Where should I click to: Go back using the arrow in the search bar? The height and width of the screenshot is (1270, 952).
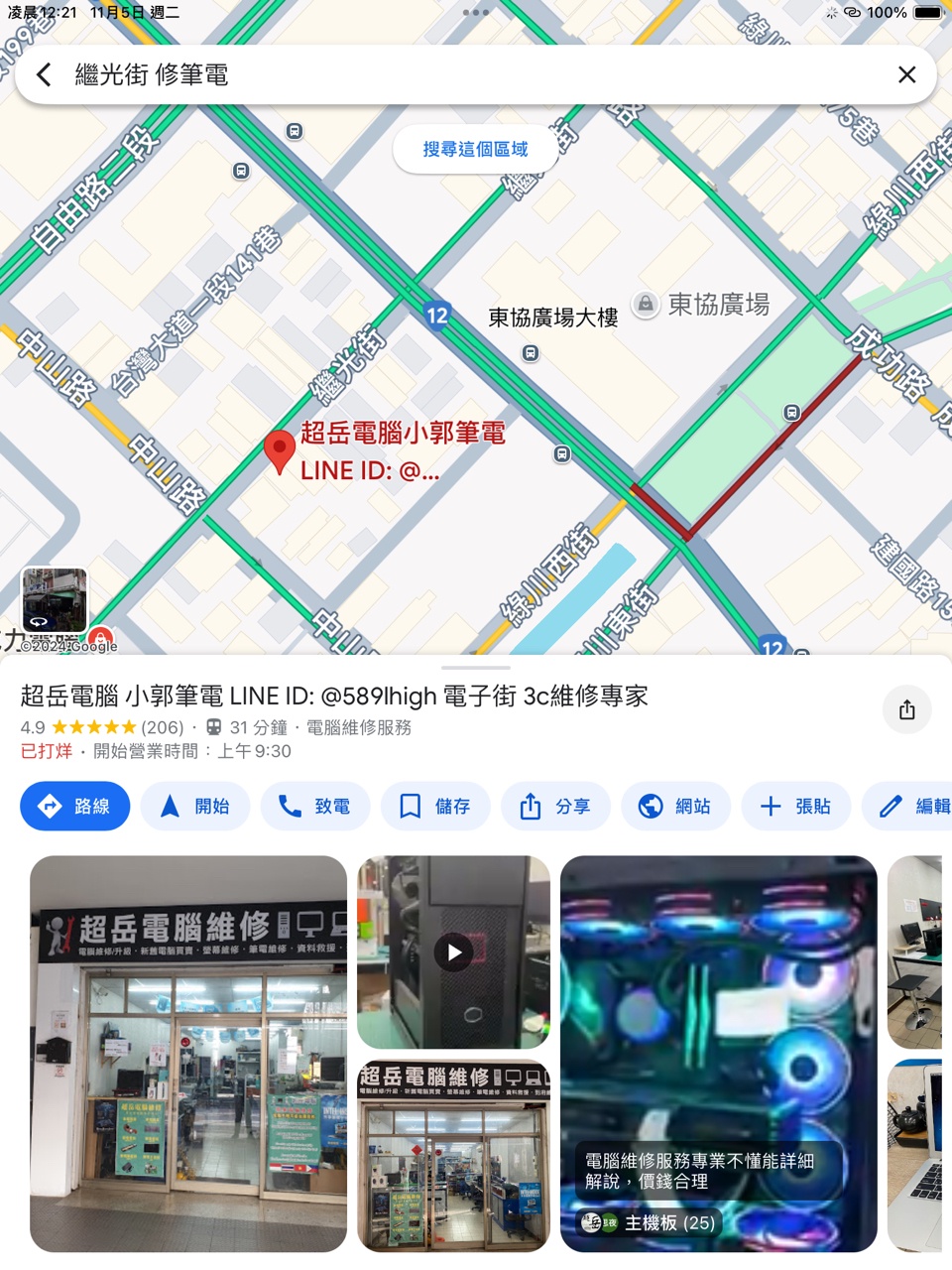[x=44, y=74]
